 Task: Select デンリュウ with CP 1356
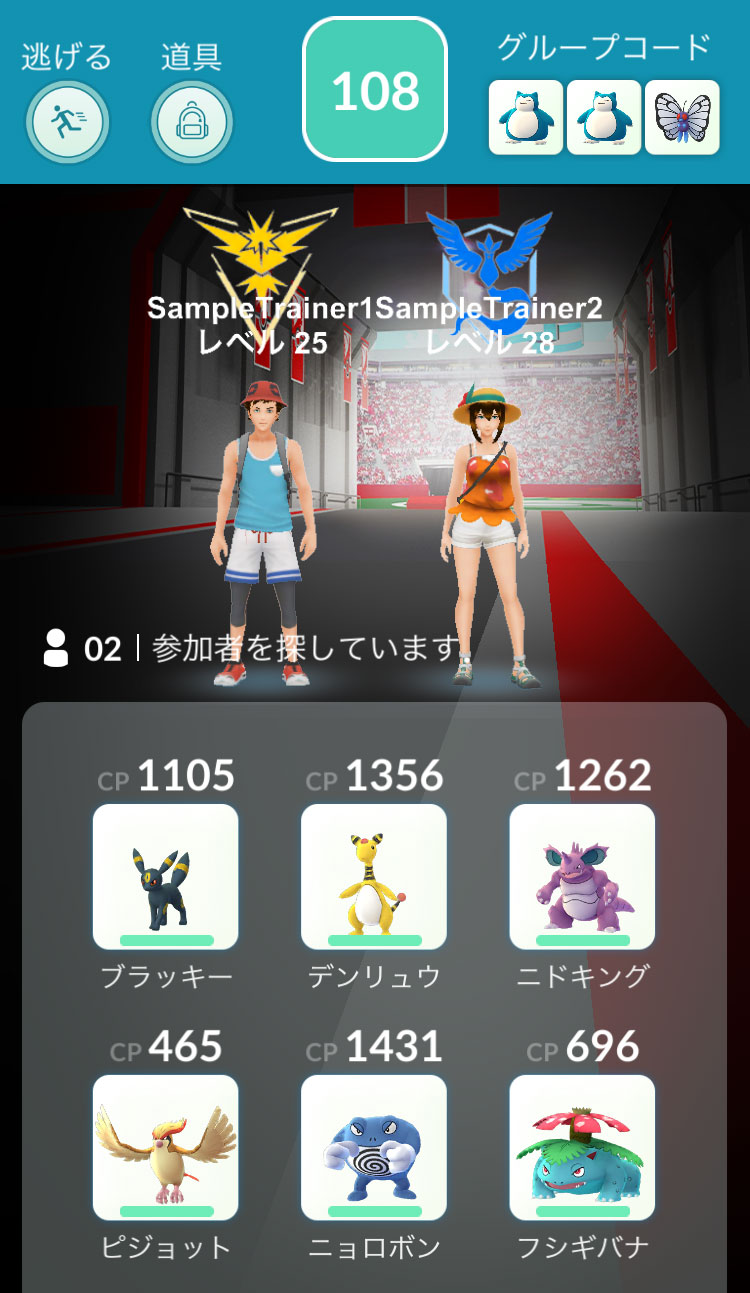point(373,877)
